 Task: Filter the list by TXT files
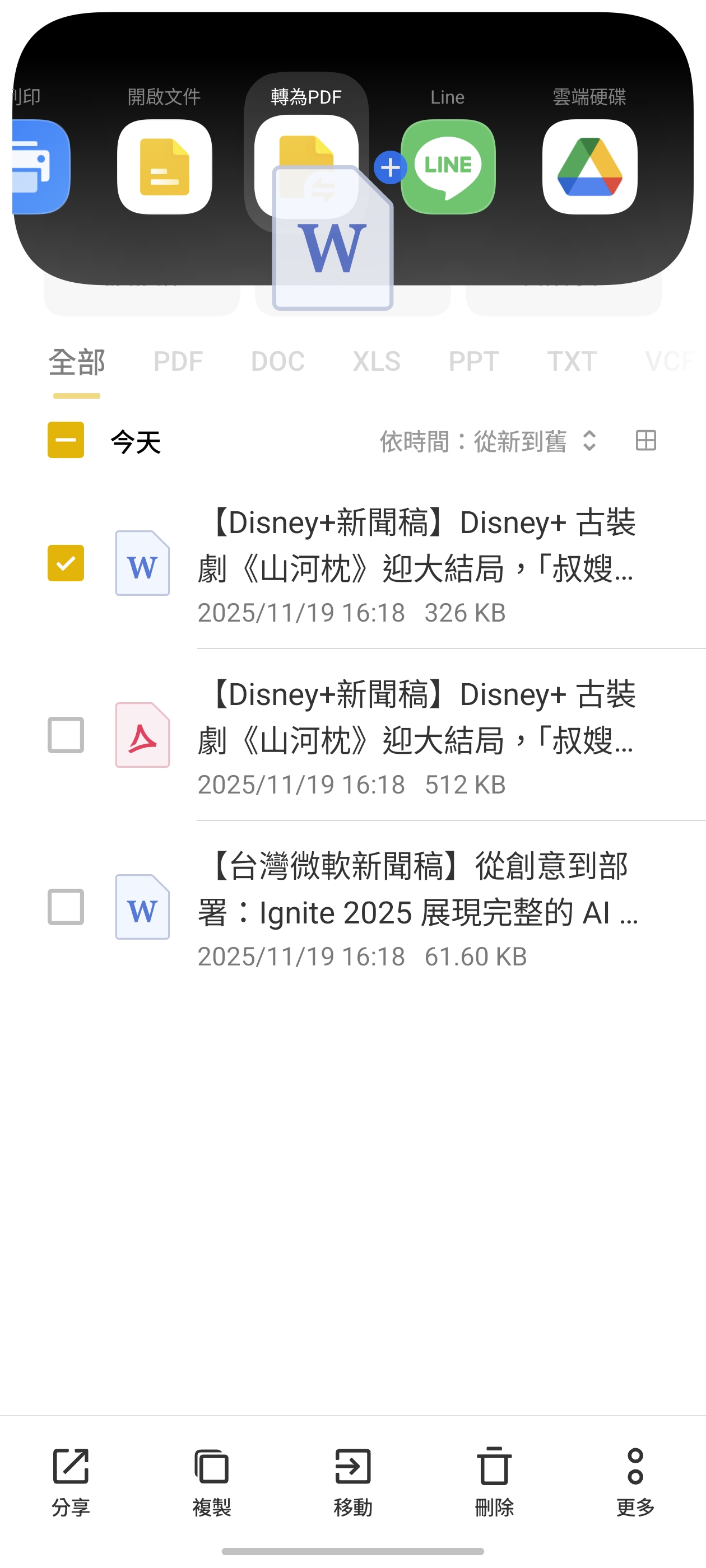point(572,362)
